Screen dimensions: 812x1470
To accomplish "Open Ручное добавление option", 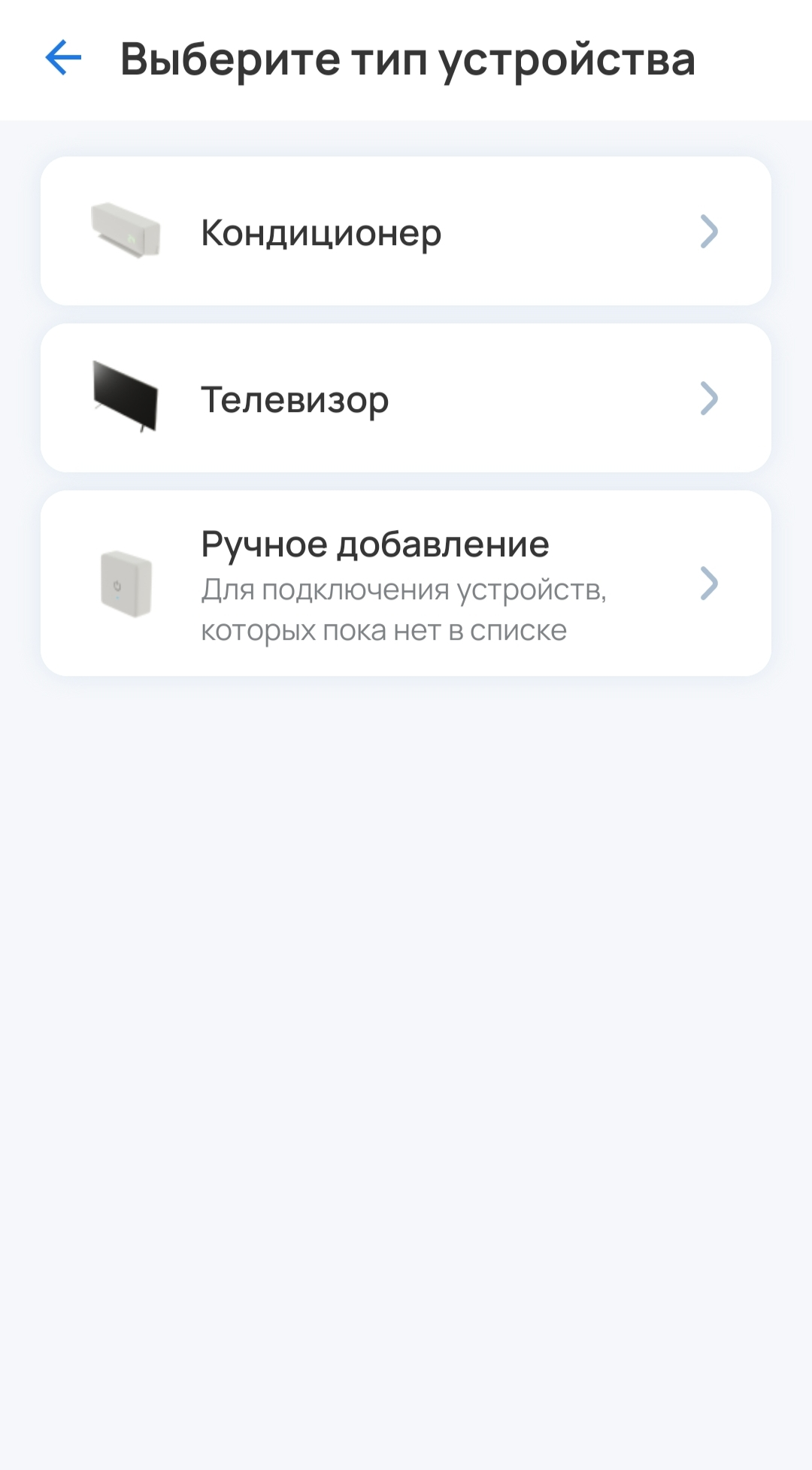I will (x=406, y=583).
